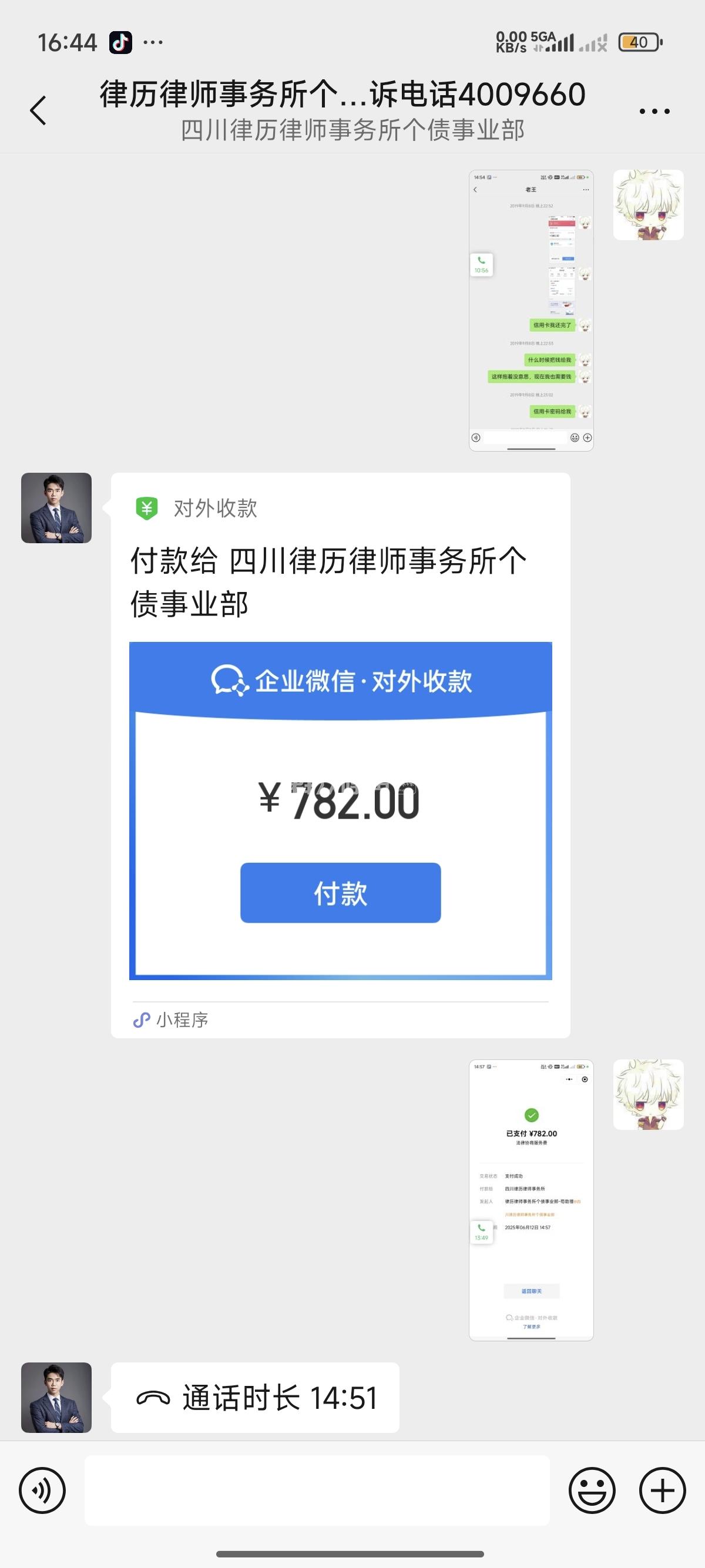Open the chat's three-dot menu
Image resolution: width=705 pixels, height=1568 pixels.
coord(654,112)
